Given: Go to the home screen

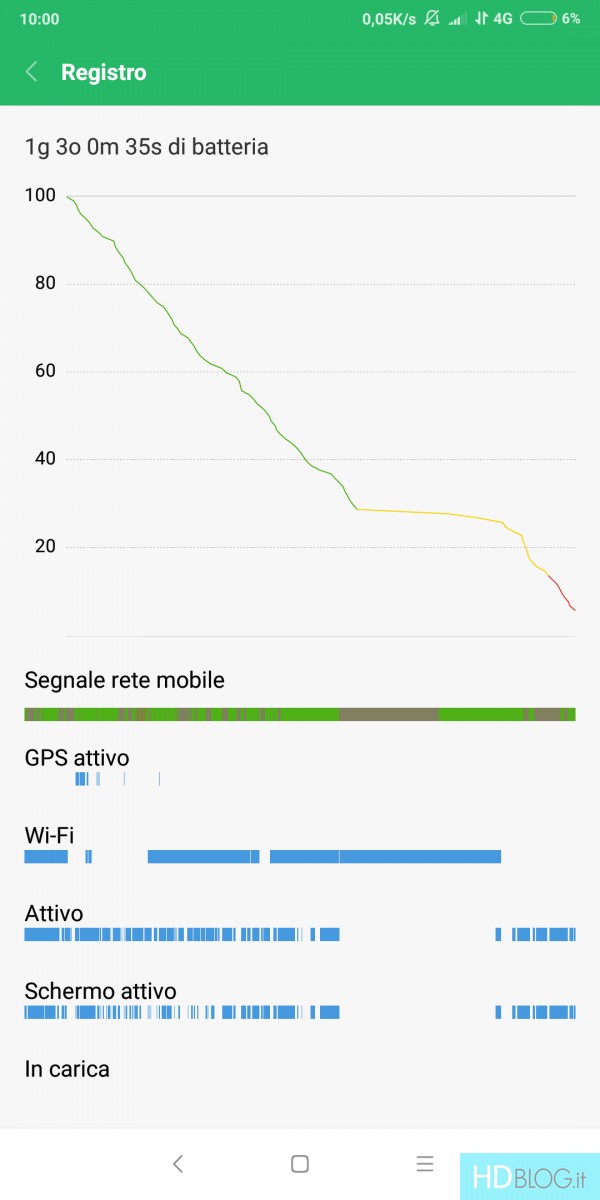Looking at the screenshot, I should pos(299,1163).
